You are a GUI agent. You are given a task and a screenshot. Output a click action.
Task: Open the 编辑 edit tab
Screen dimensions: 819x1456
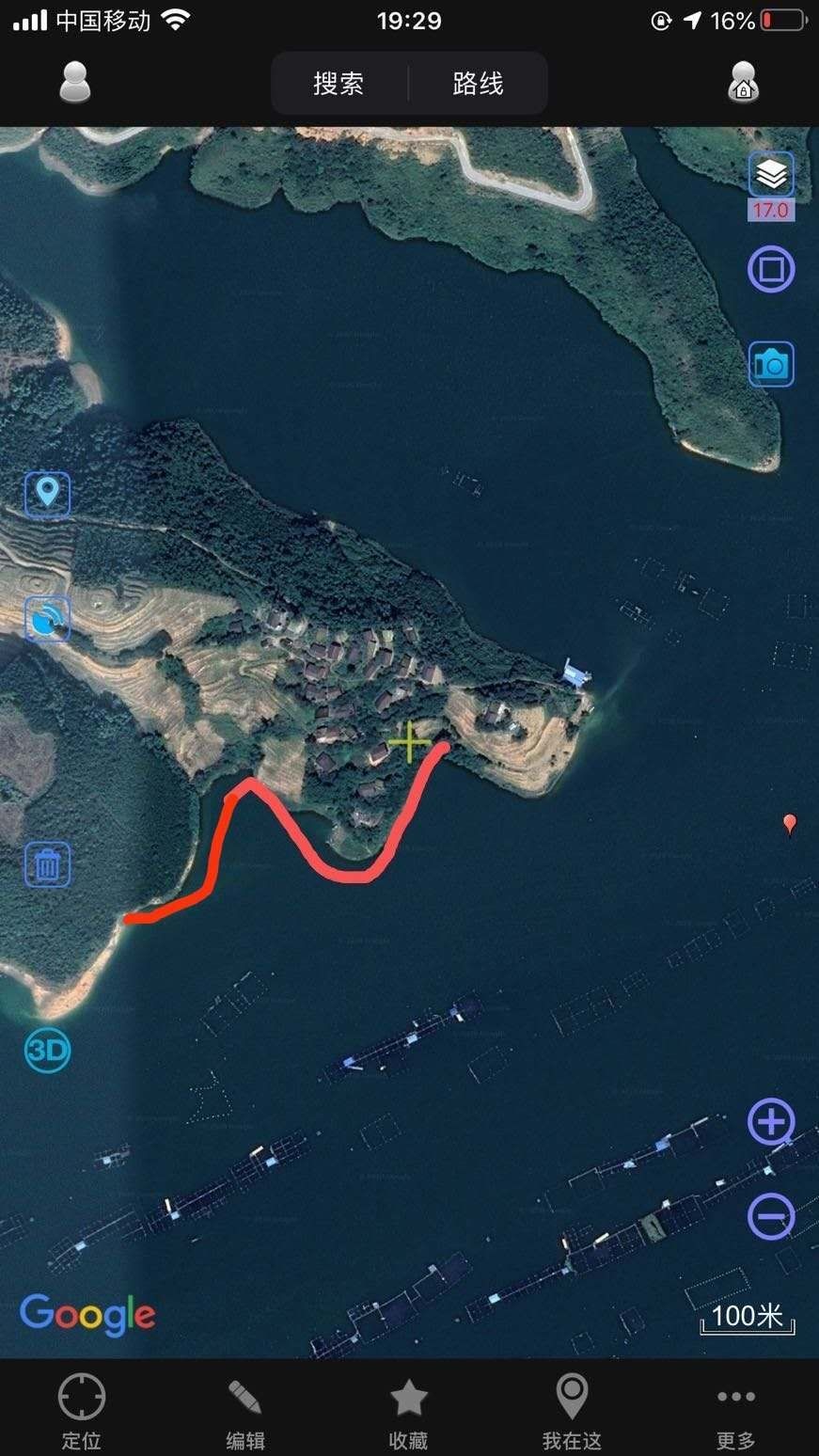click(x=245, y=1411)
